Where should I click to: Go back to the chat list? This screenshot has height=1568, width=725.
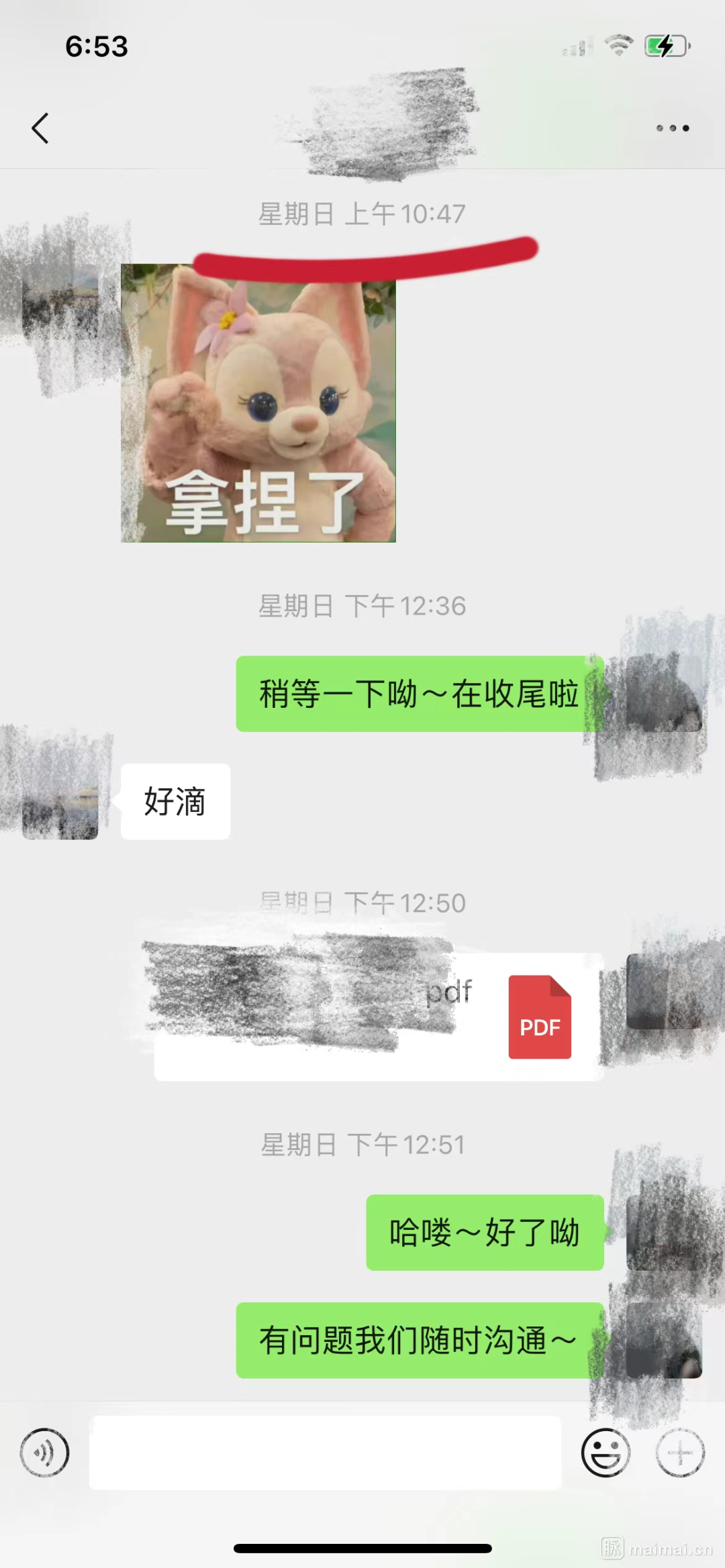pyautogui.click(x=40, y=127)
